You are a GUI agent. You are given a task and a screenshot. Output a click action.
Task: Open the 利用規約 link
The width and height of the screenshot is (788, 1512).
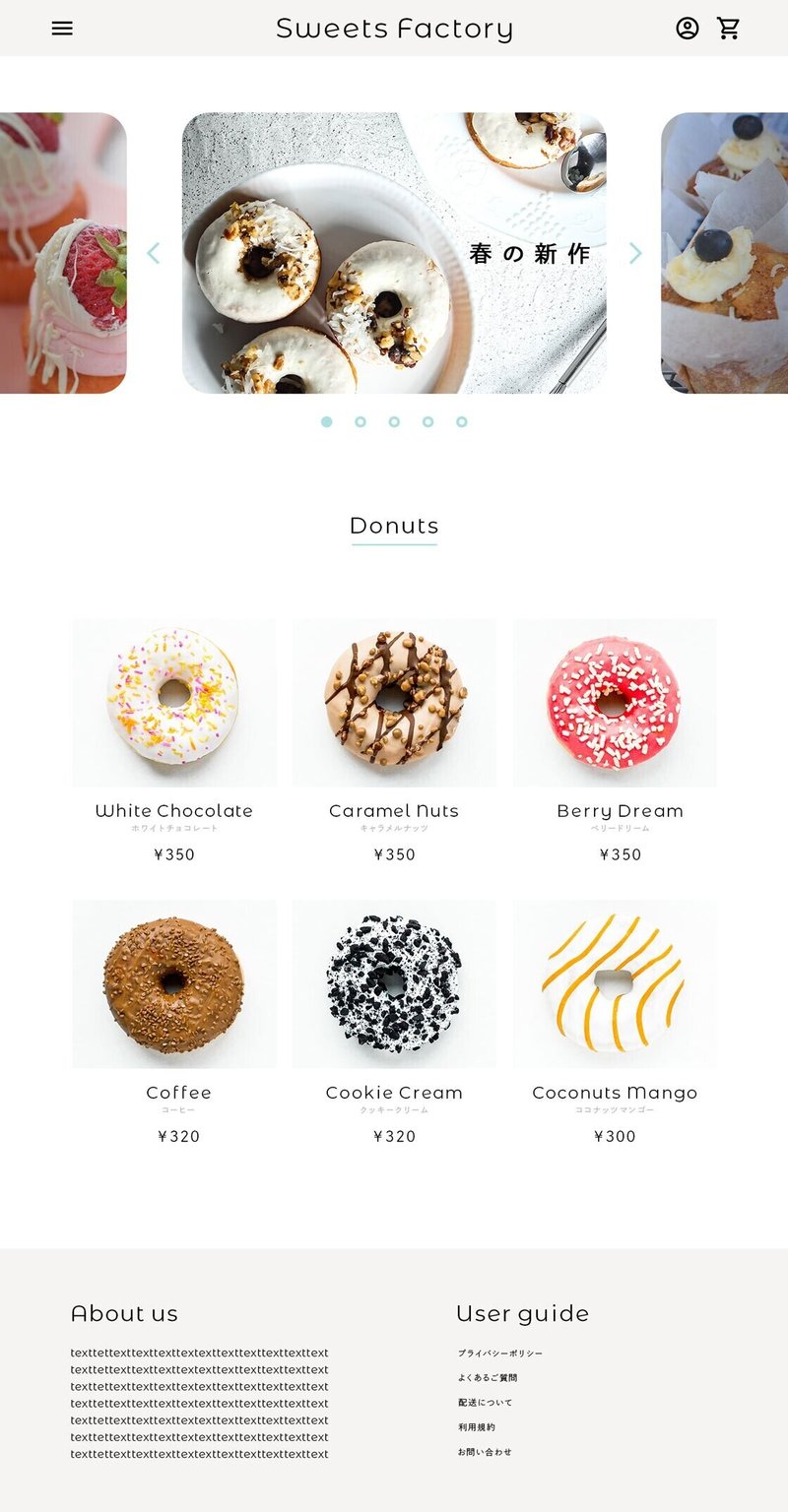click(477, 1427)
